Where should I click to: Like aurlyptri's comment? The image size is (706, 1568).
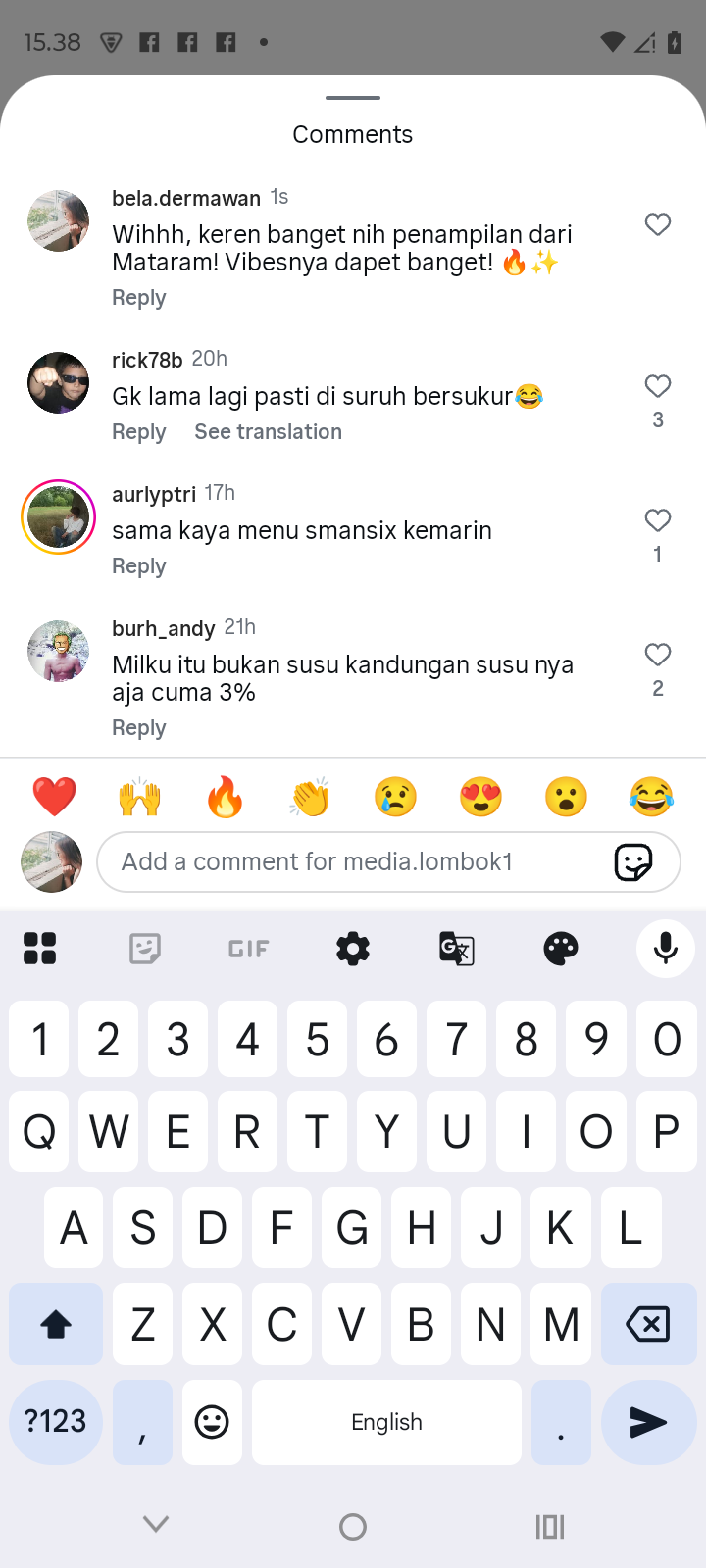coord(658,520)
